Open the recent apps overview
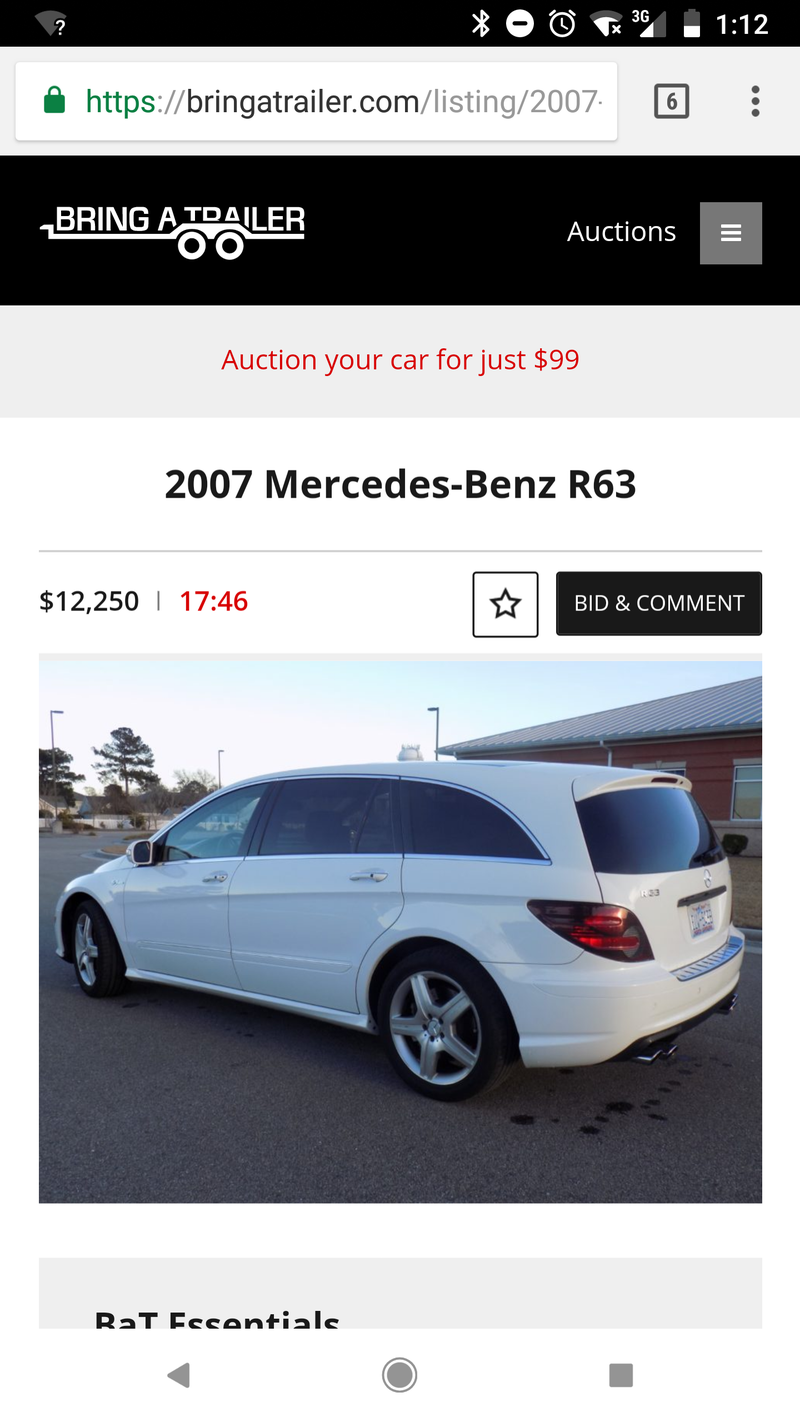 [x=621, y=1375]
